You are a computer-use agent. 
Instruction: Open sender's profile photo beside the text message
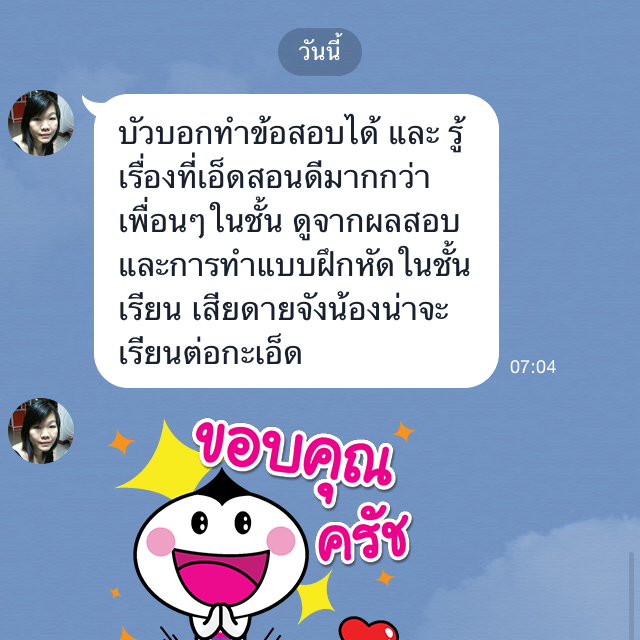pyautogui.click(x=41, y=123)
